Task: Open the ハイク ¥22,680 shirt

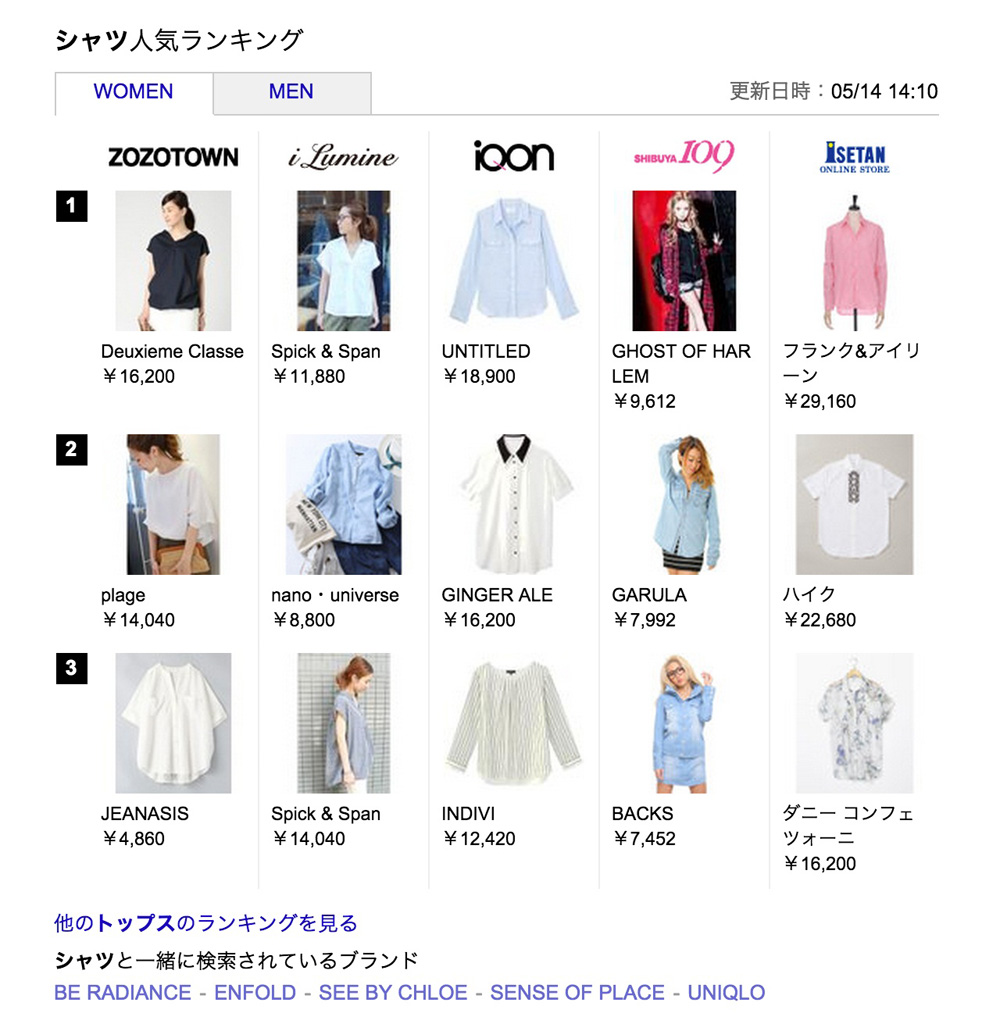Action: 854,504
